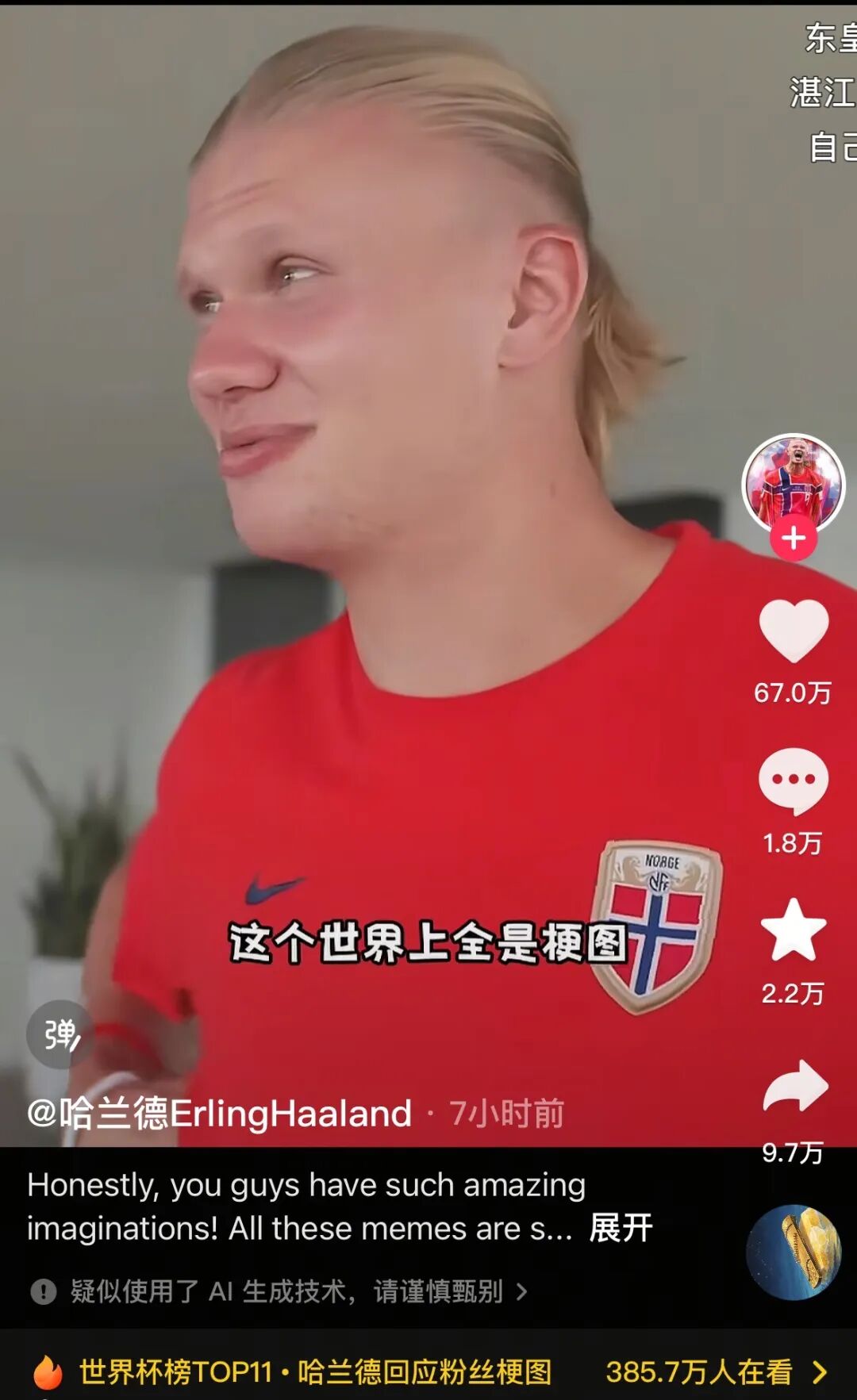Viewport: 857px width, 1400px height.
Task: Open the spinning music disc
Action: tap(794, 1252)
